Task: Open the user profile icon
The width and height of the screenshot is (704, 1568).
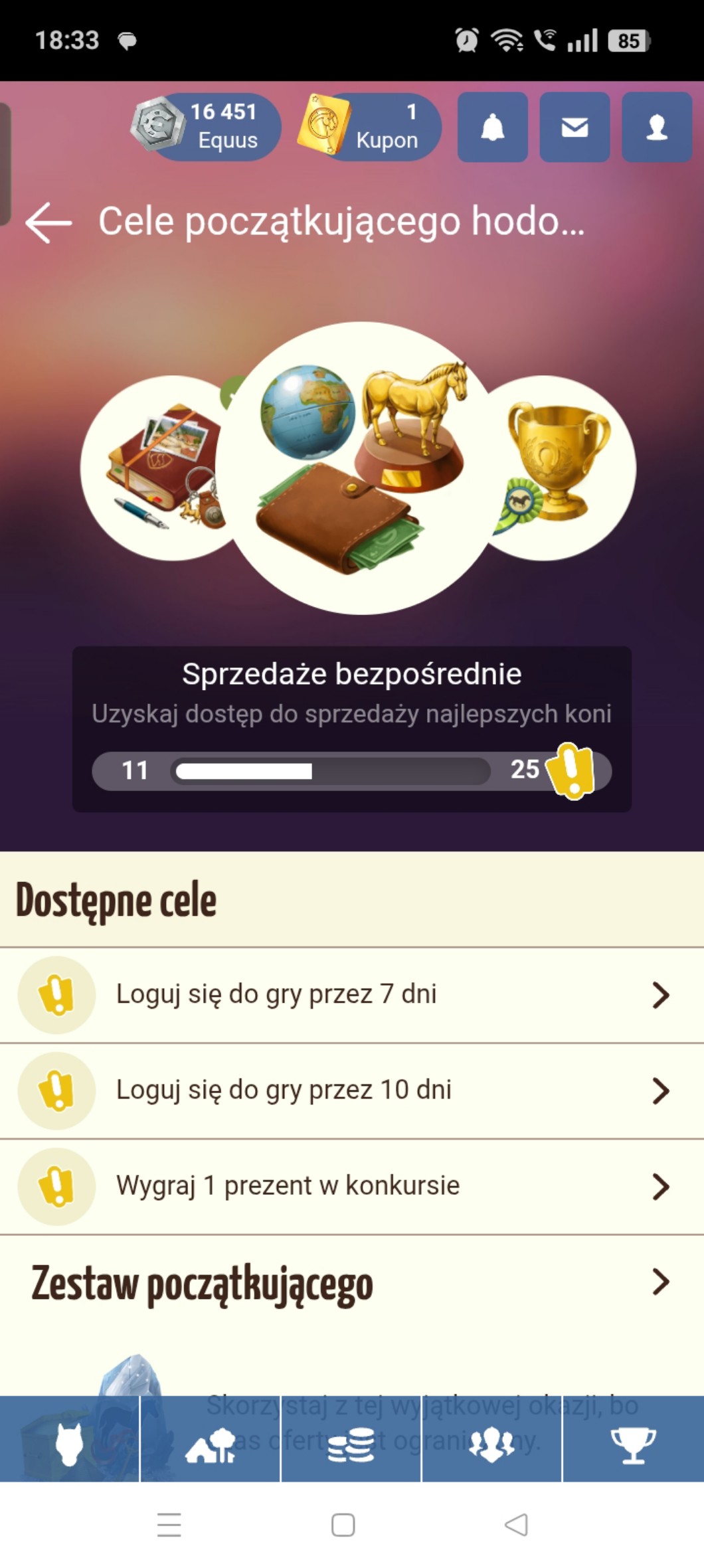Action: click(x=656, y=128)
